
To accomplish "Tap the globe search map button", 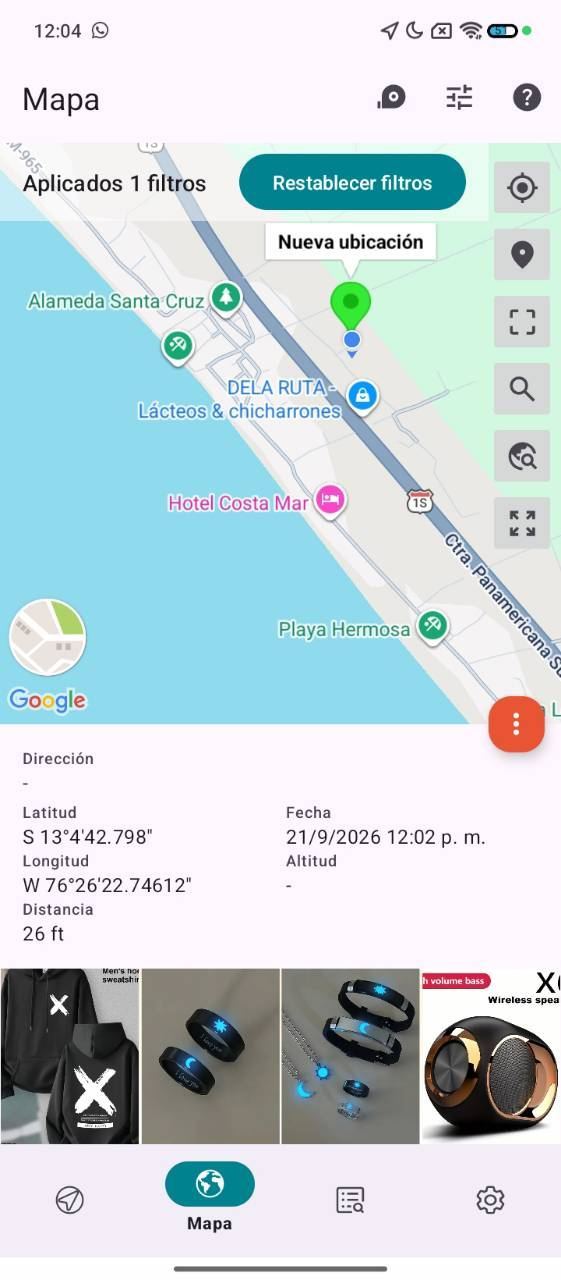I will [522, 456].
